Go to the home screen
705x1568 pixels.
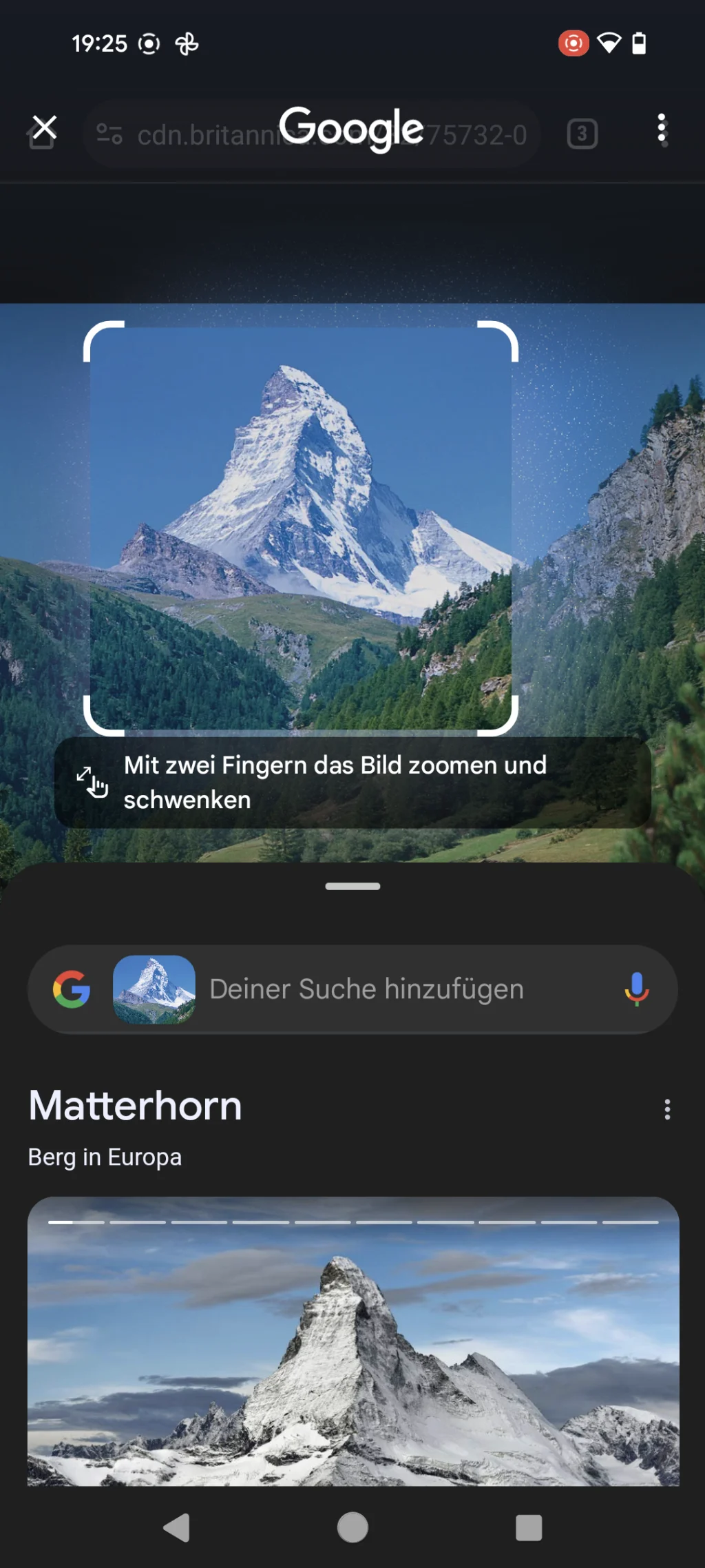[x=352, y=1527]
